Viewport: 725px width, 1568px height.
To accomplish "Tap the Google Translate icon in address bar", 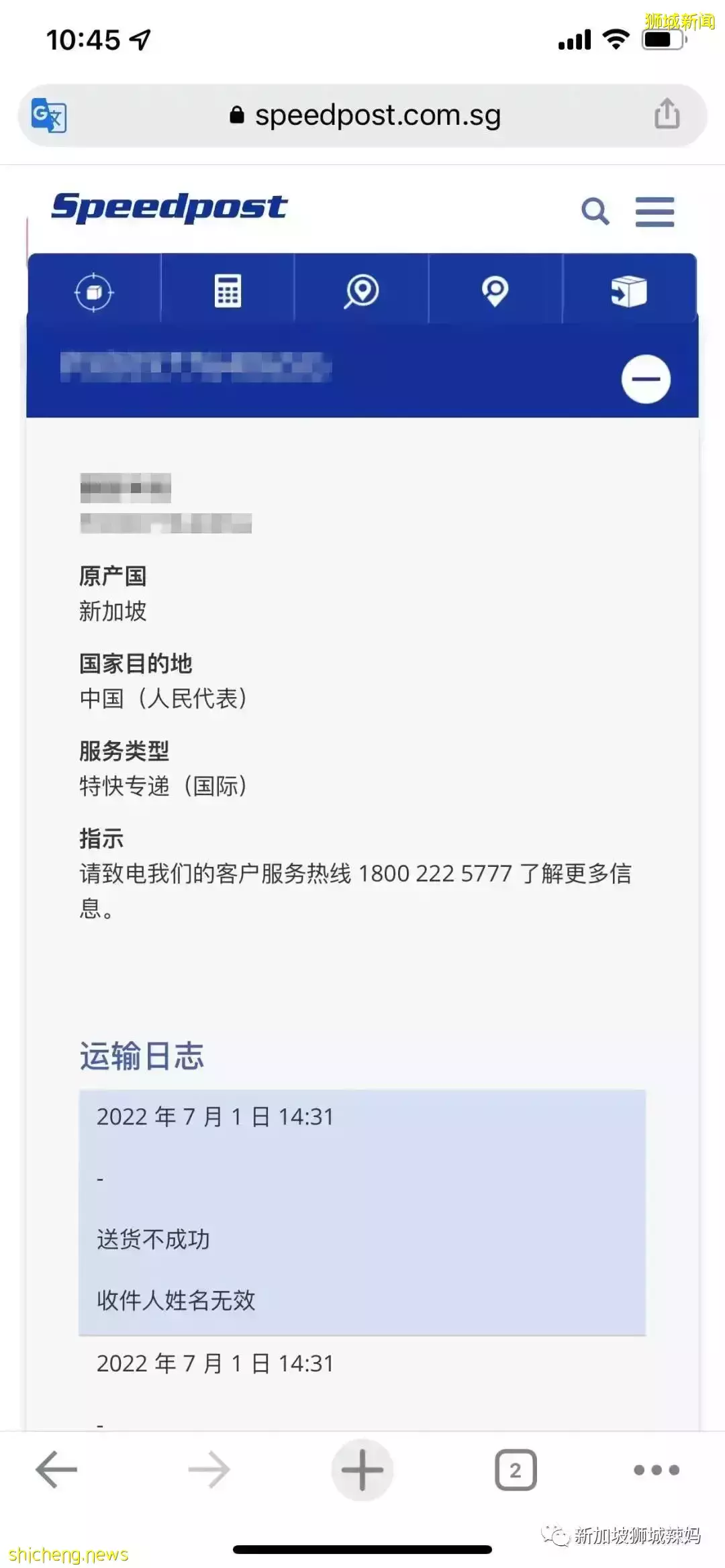I will click(x=49, y=115).
